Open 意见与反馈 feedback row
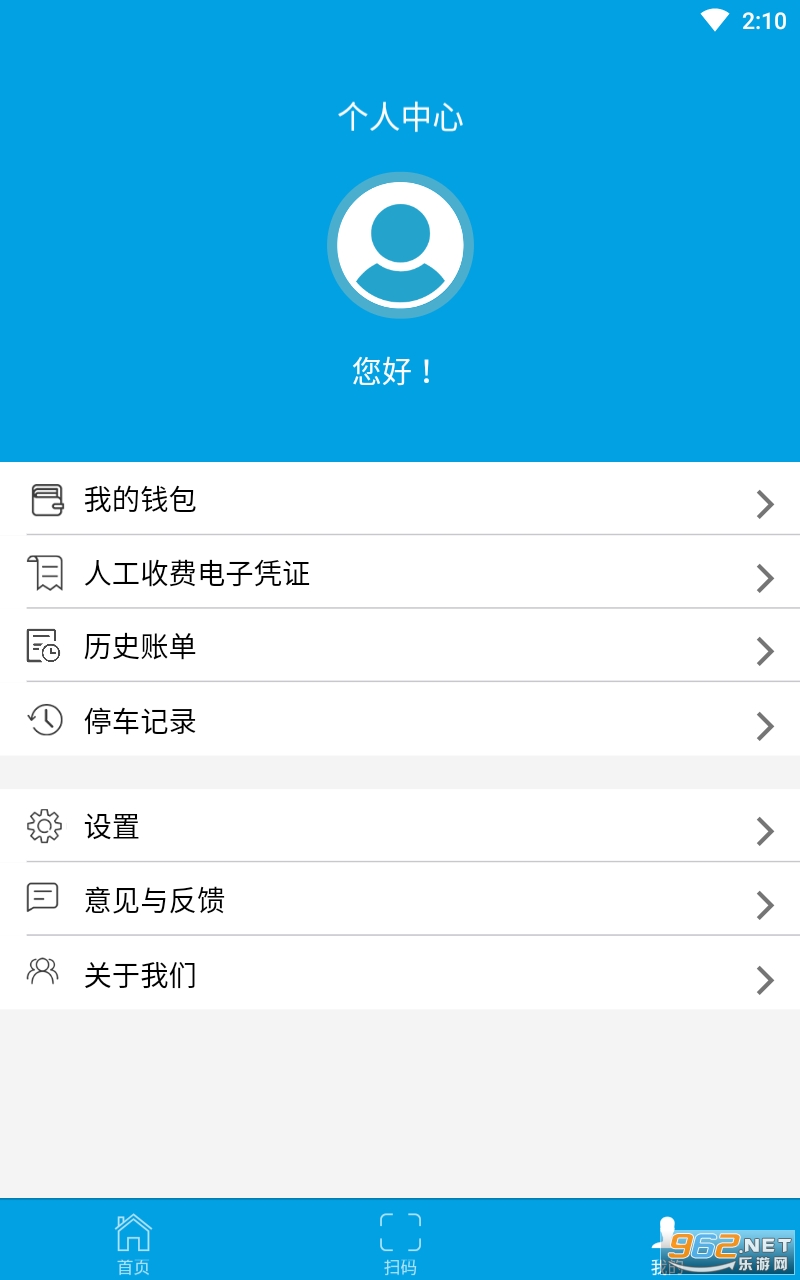 [x=400, y=900]
